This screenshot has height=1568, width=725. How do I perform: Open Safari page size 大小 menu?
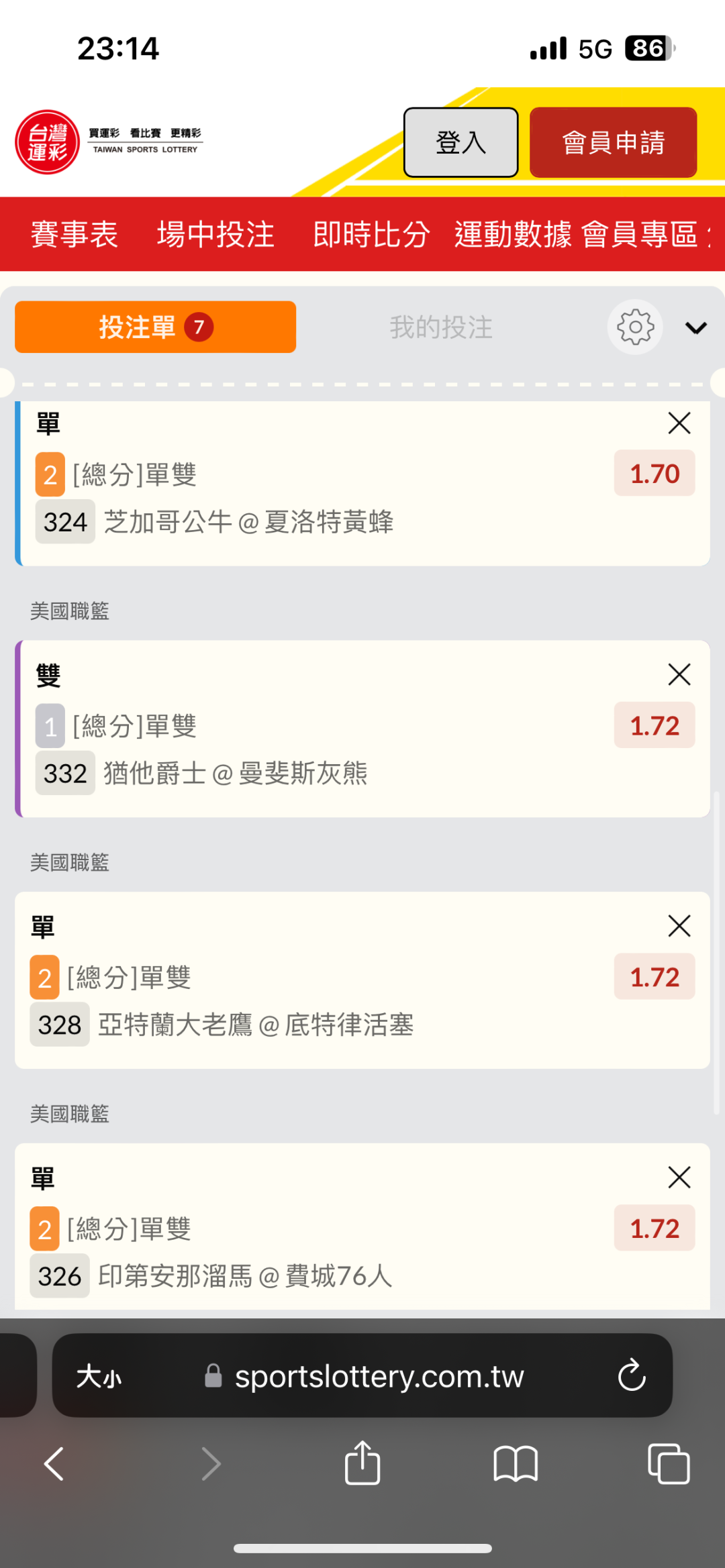tap(99, 1376)
